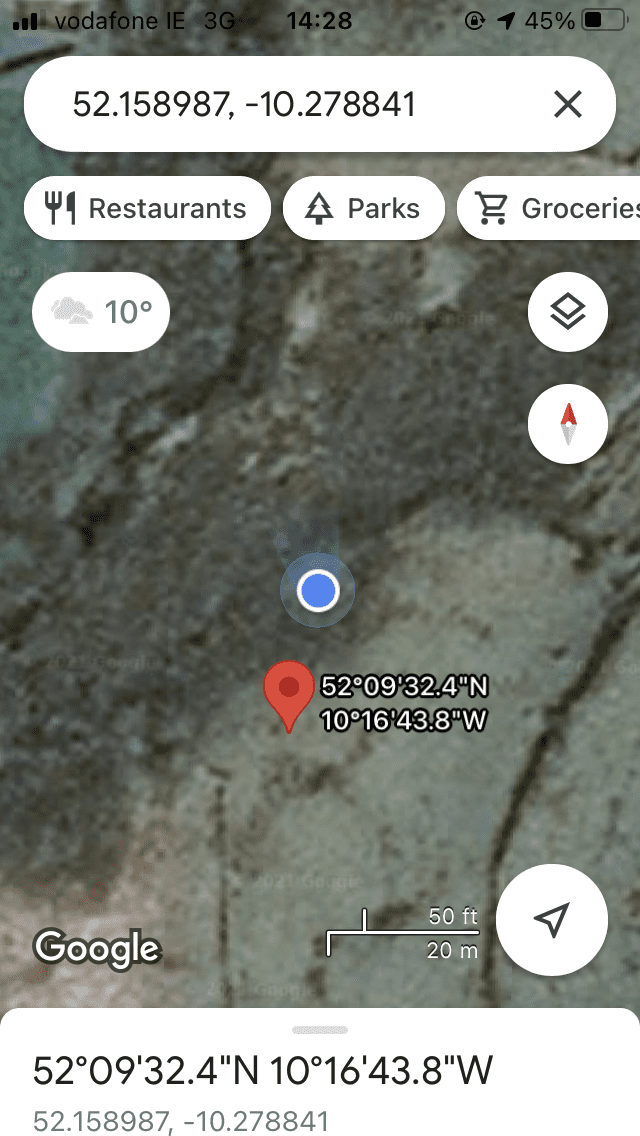Select the Restaurants chip
This screenshot has height=1136, width=640.
coord(147,208)
